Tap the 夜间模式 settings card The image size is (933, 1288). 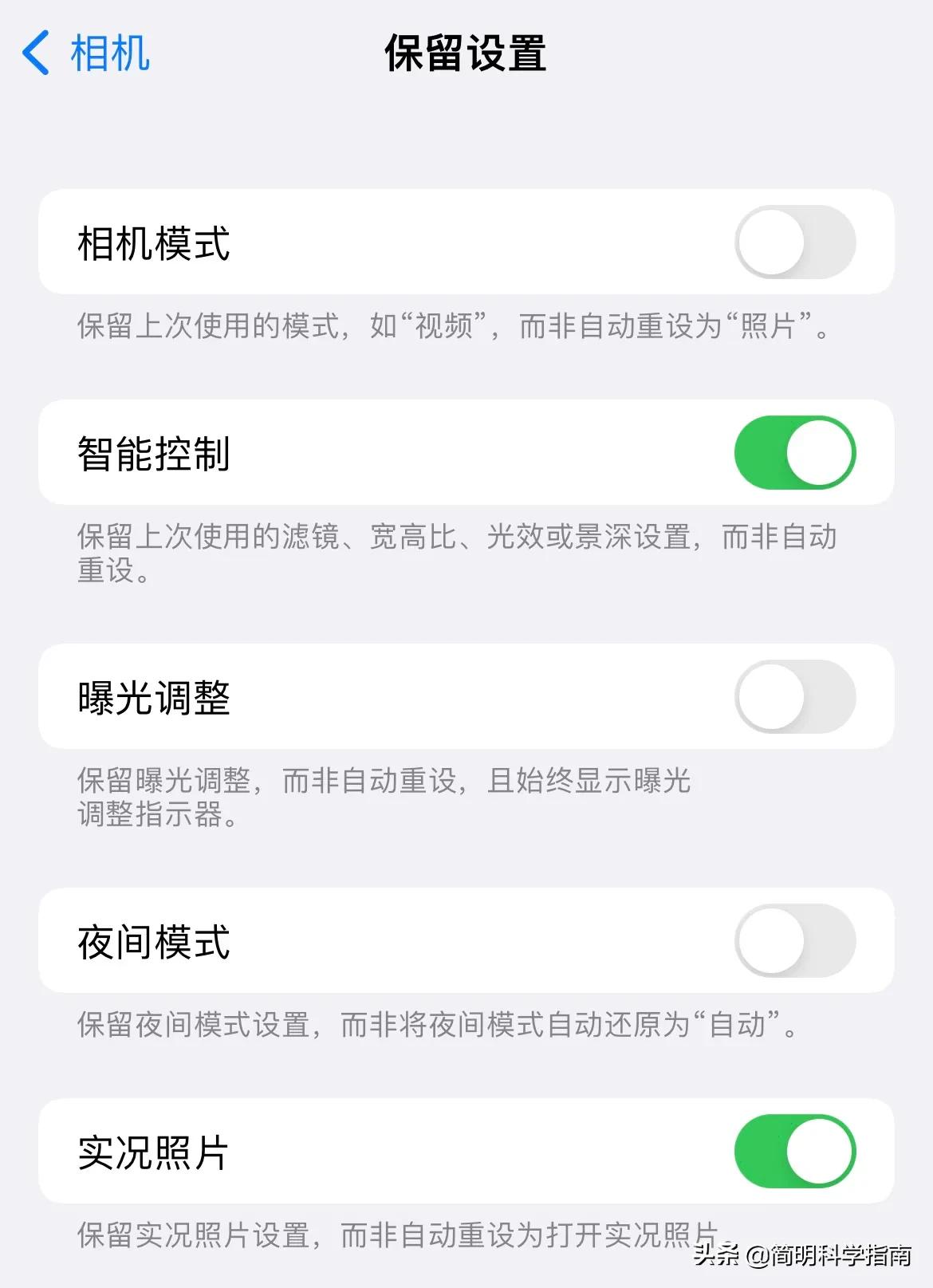(467, 940)
